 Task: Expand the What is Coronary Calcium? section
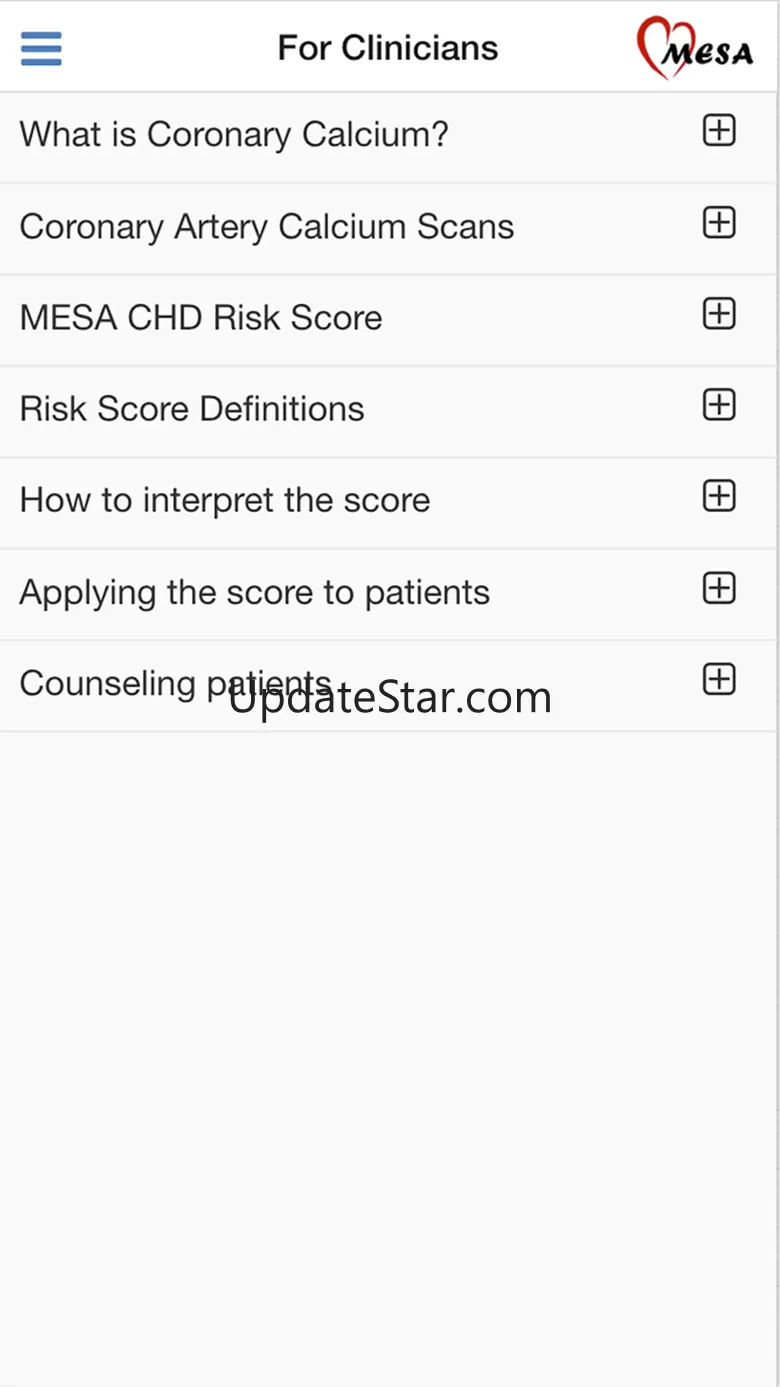coord(719,131)
